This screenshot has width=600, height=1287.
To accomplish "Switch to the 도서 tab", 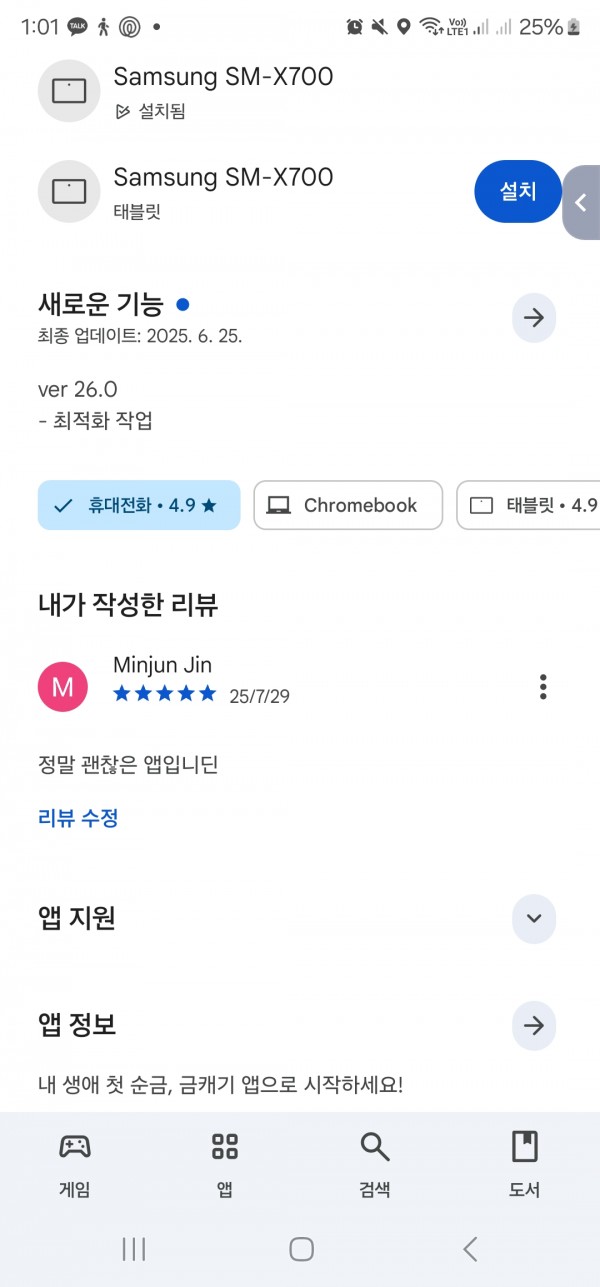I will pos(525,1165).
